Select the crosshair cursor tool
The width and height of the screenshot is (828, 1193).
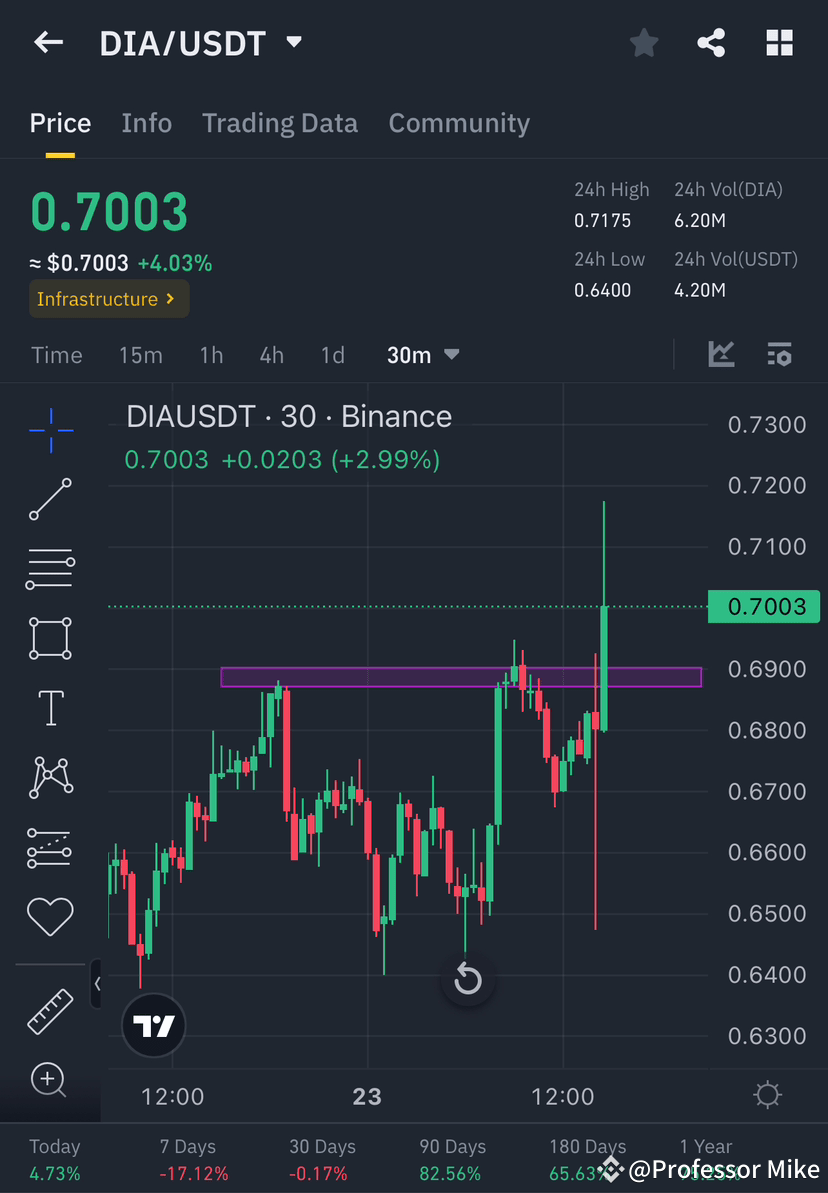coord(50,430)
